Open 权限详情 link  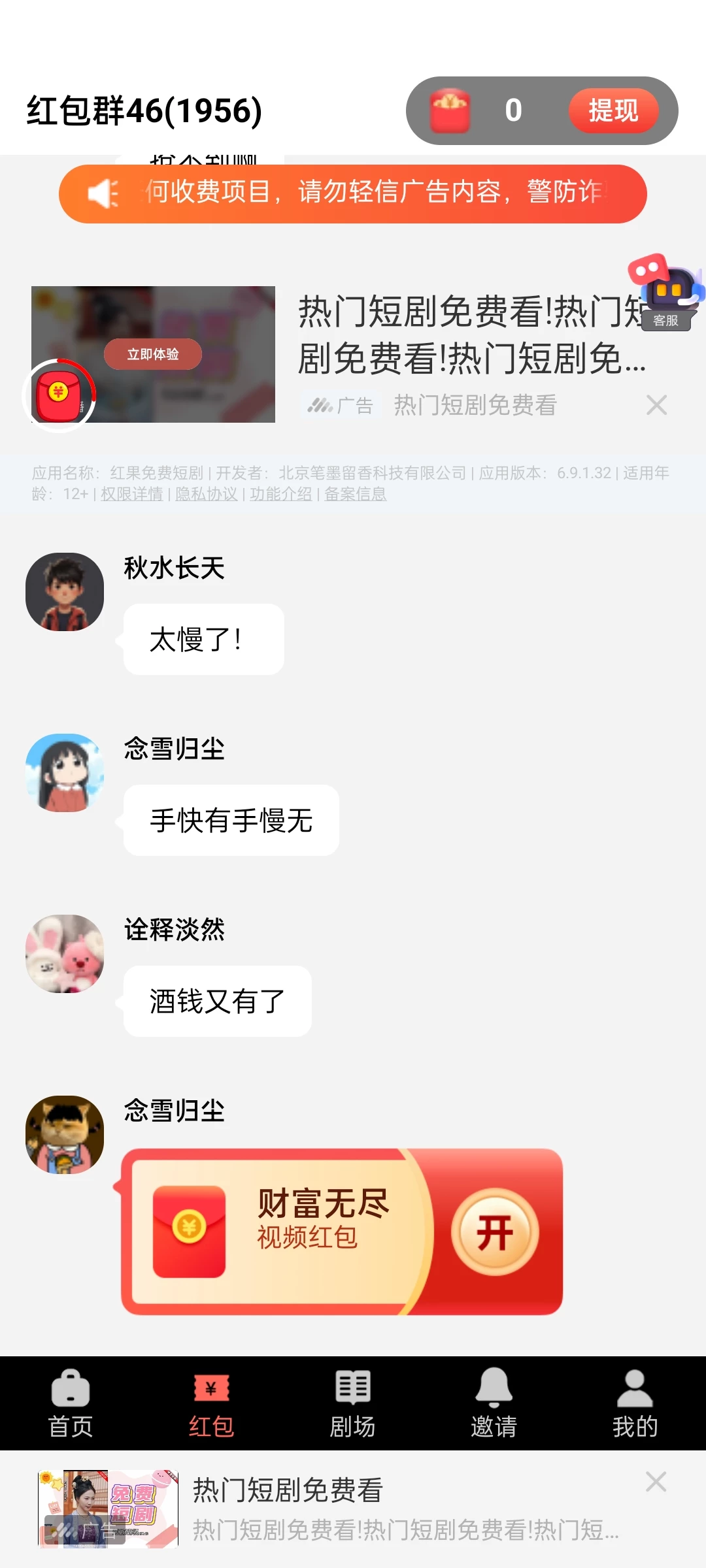pos(131,494)
